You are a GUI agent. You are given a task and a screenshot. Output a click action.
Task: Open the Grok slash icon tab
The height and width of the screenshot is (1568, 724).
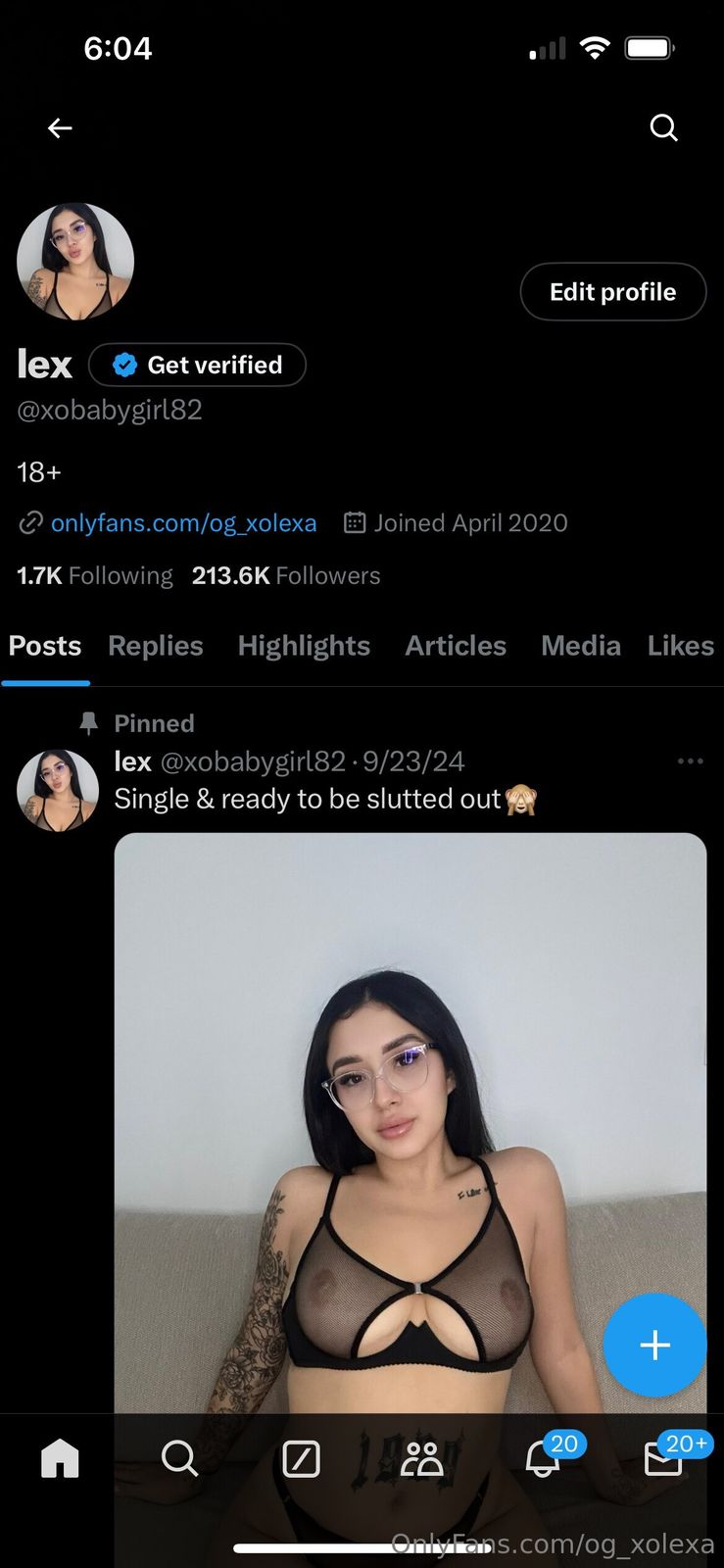301,1459
